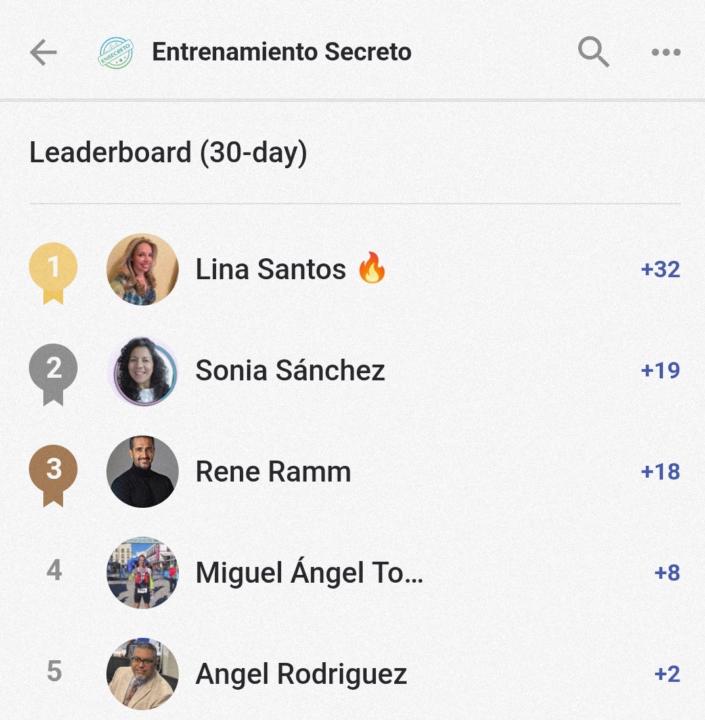The height and width of the screenshot is (720, 705).
Task: Go back using the arrow icon
Action: [43, 52]
